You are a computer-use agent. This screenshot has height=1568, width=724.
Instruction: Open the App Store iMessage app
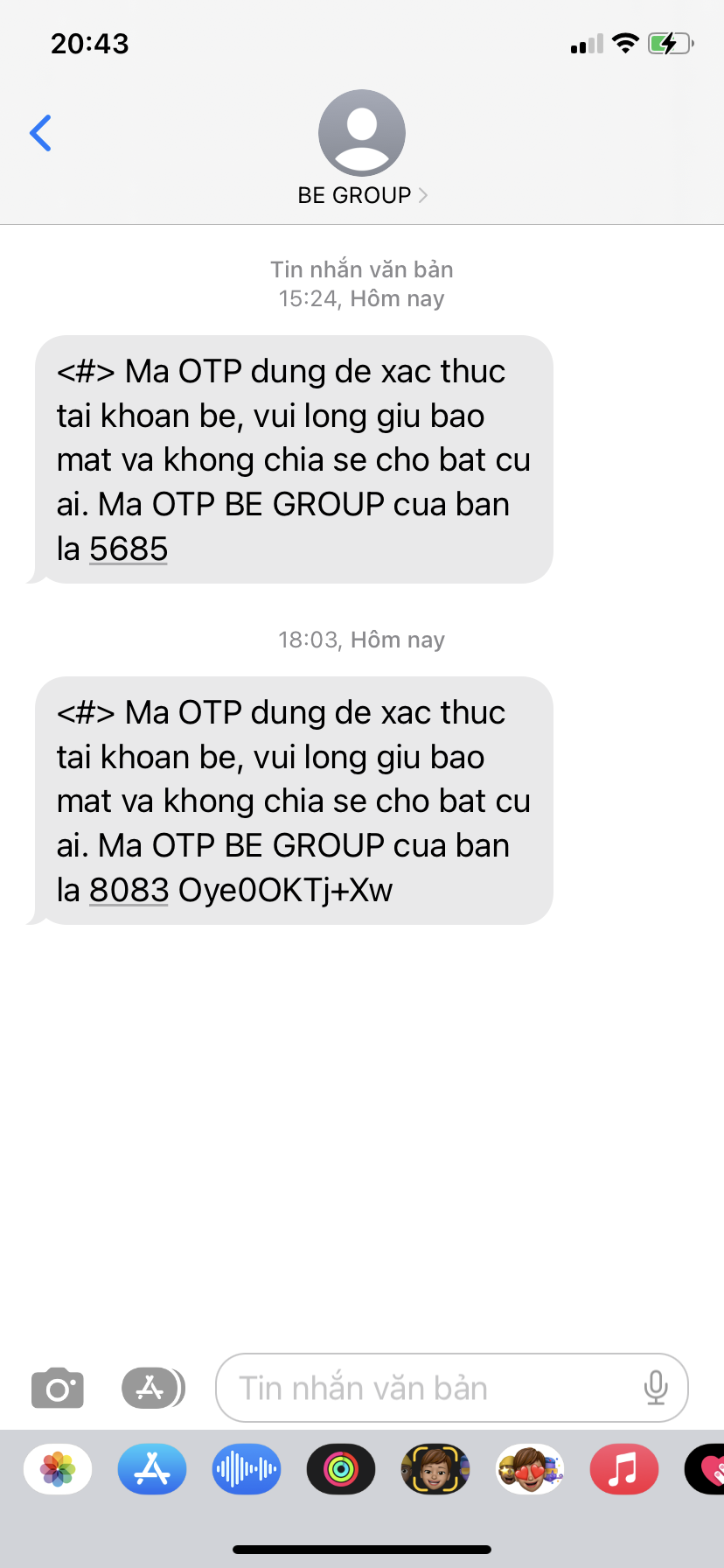tap(152, 1469)
